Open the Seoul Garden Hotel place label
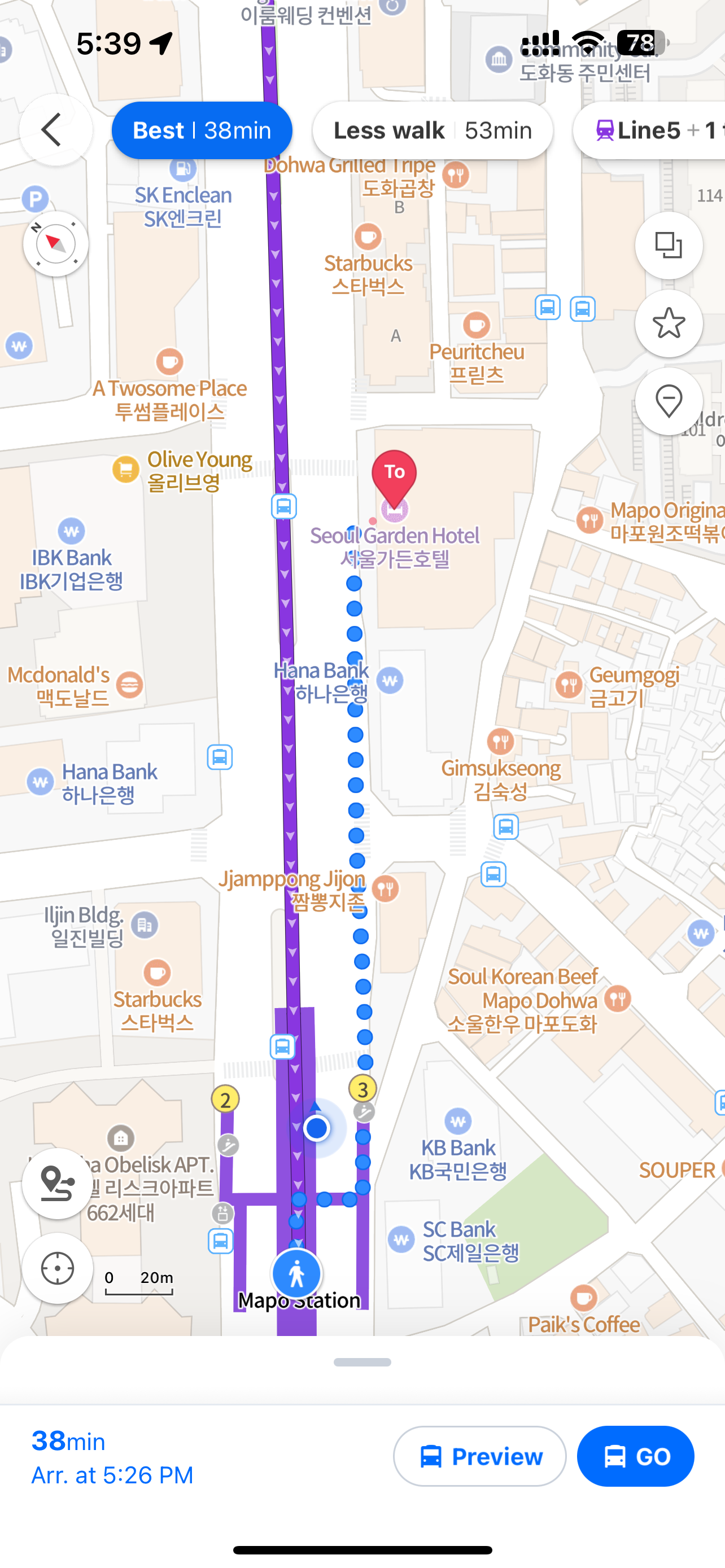 pos(395,546)
